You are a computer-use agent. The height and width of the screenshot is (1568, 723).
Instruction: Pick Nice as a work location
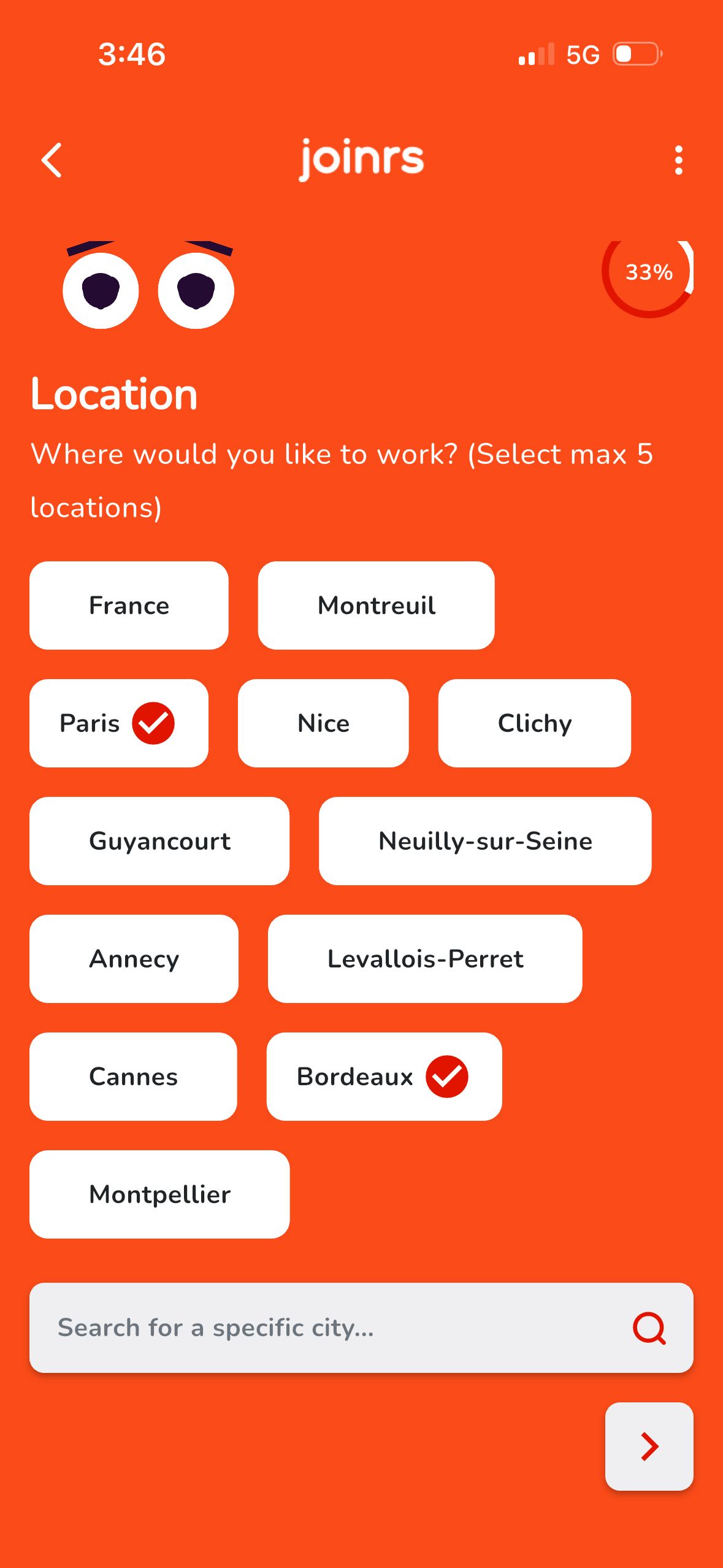coord(323,723)
